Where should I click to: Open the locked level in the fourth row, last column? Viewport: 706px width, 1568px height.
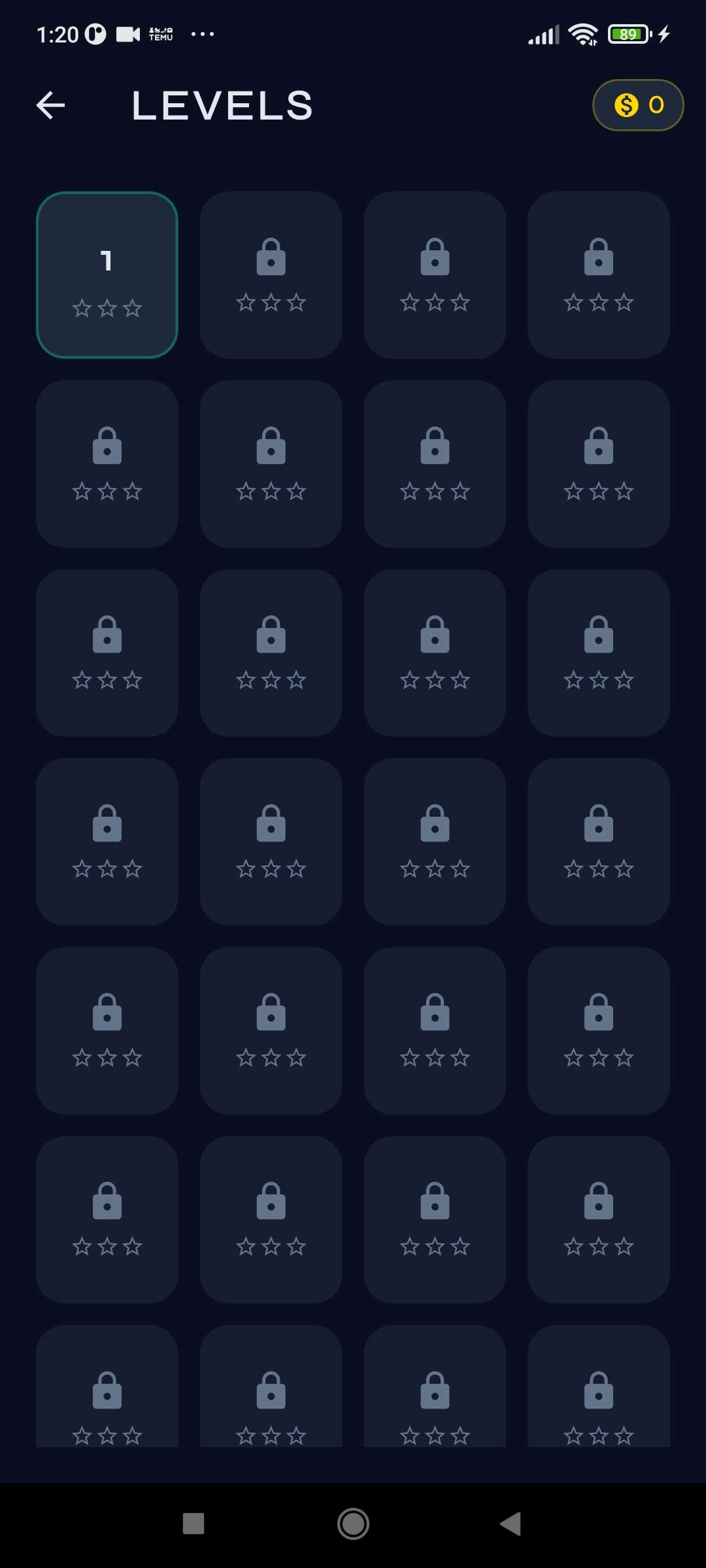[x=598, y=843]
